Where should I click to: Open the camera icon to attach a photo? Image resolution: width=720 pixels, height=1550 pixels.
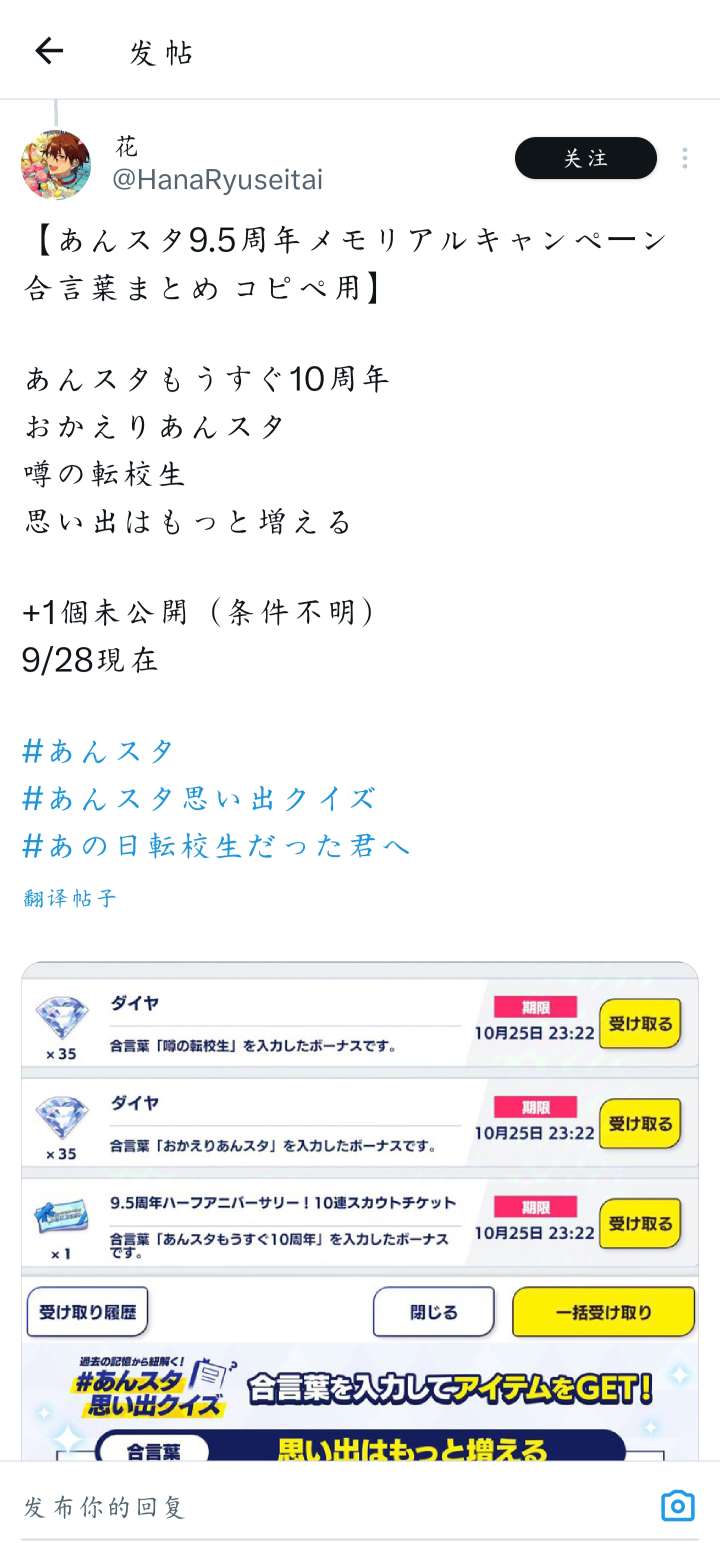click(x=677, y=1506)
